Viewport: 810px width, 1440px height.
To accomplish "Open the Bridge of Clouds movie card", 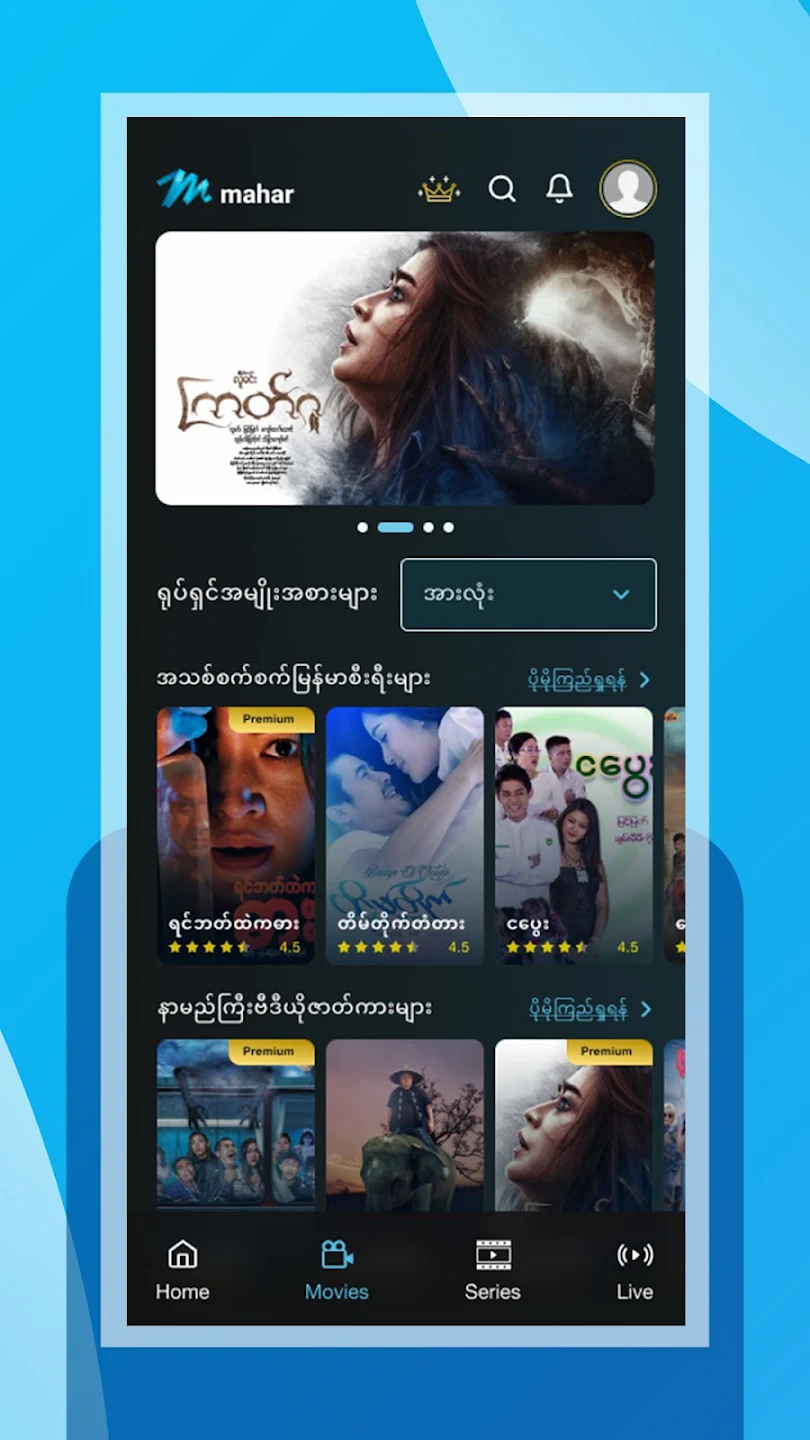I will 405,836.
